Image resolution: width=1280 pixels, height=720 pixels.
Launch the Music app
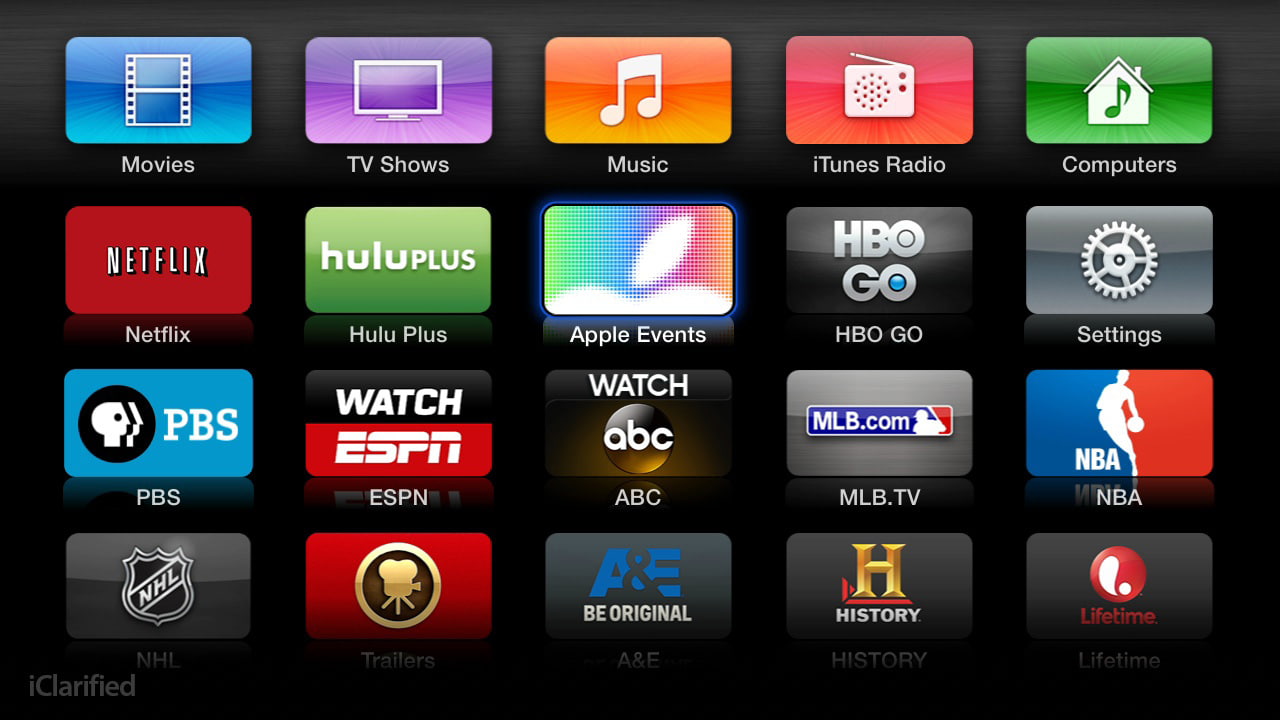(638, 91)
